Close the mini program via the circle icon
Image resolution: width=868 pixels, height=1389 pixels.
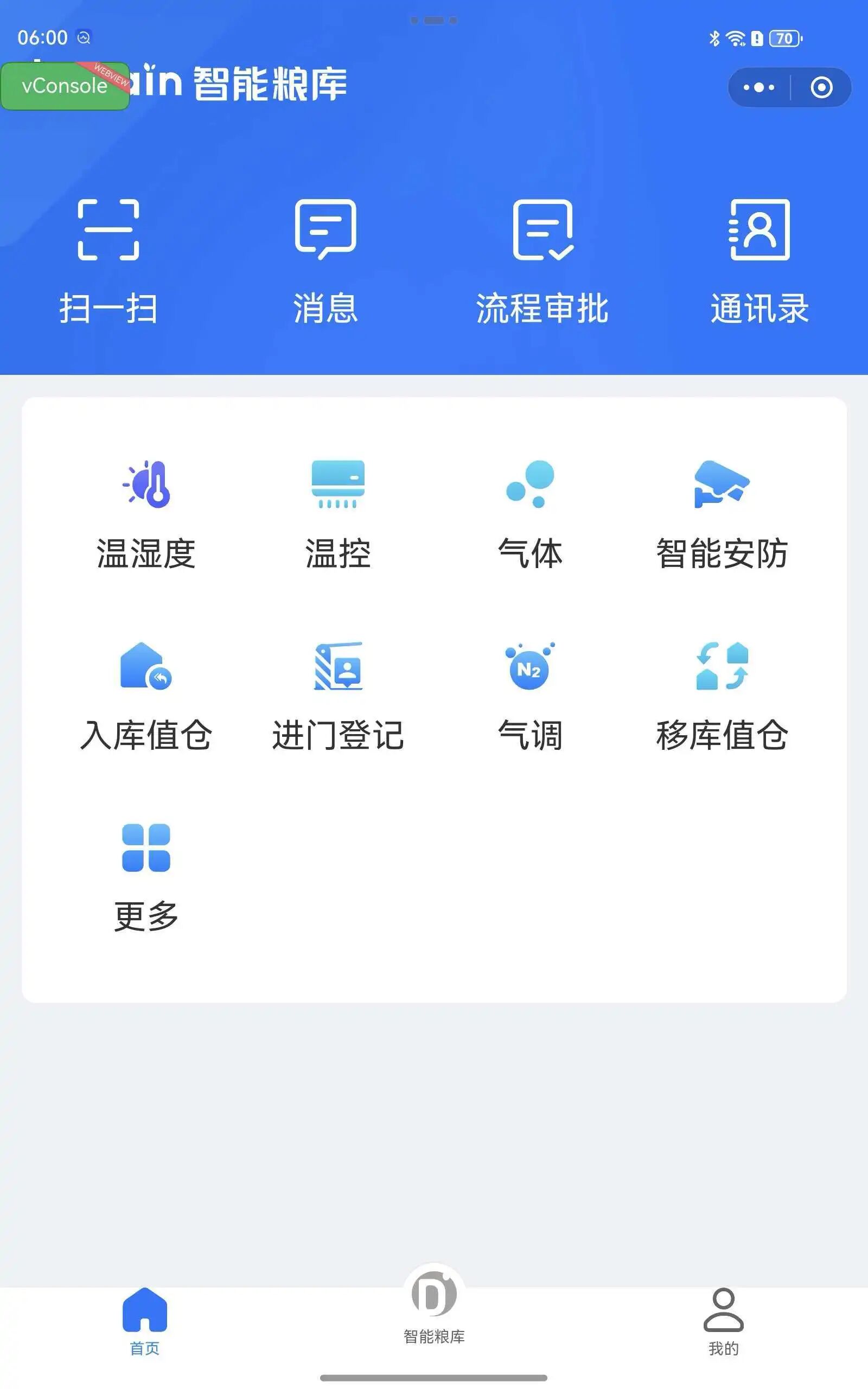[x=821, y=87]
